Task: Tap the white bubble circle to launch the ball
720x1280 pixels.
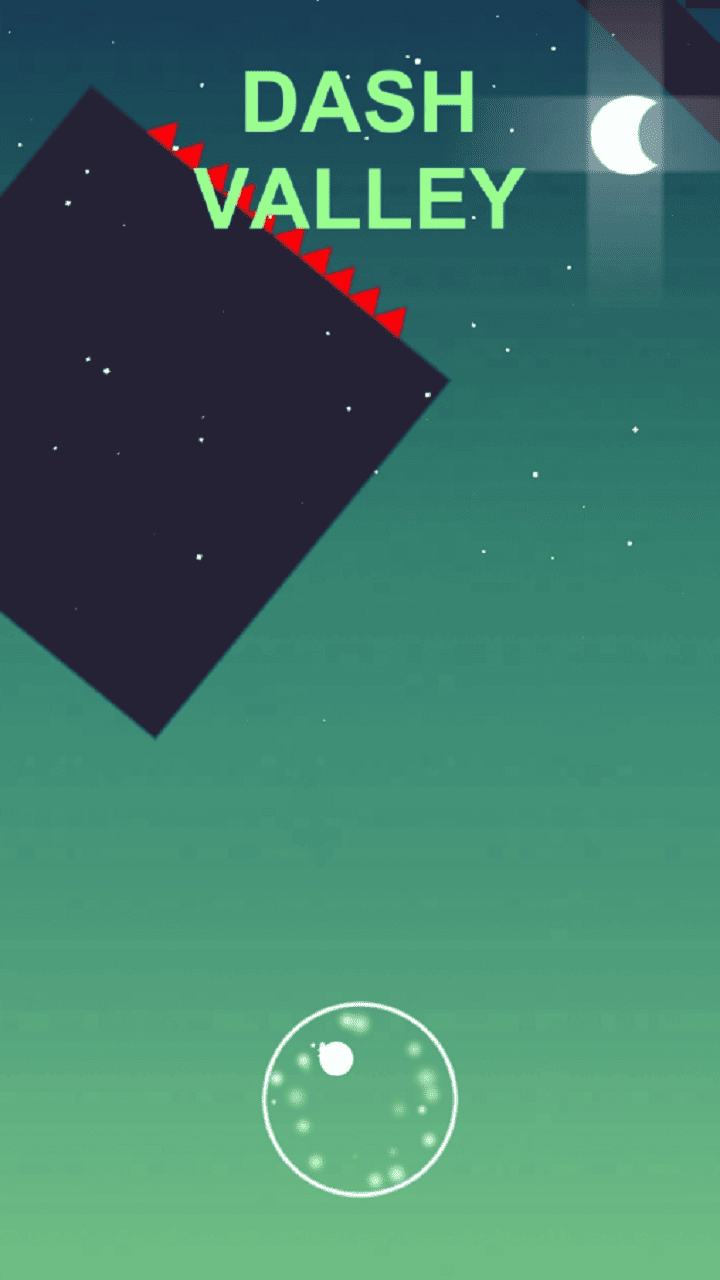Action: point(360,1100)
